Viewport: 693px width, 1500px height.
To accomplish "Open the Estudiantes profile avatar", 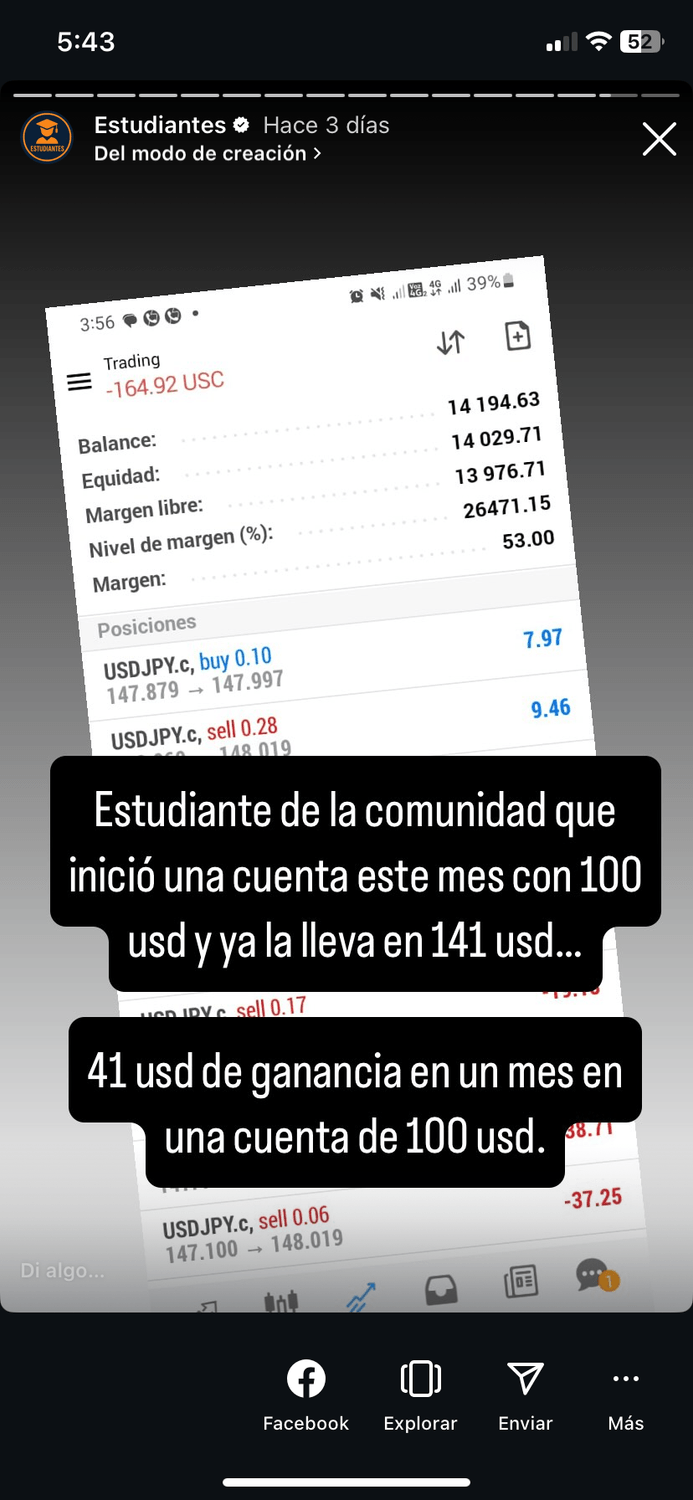I will (x=47, y=138).
